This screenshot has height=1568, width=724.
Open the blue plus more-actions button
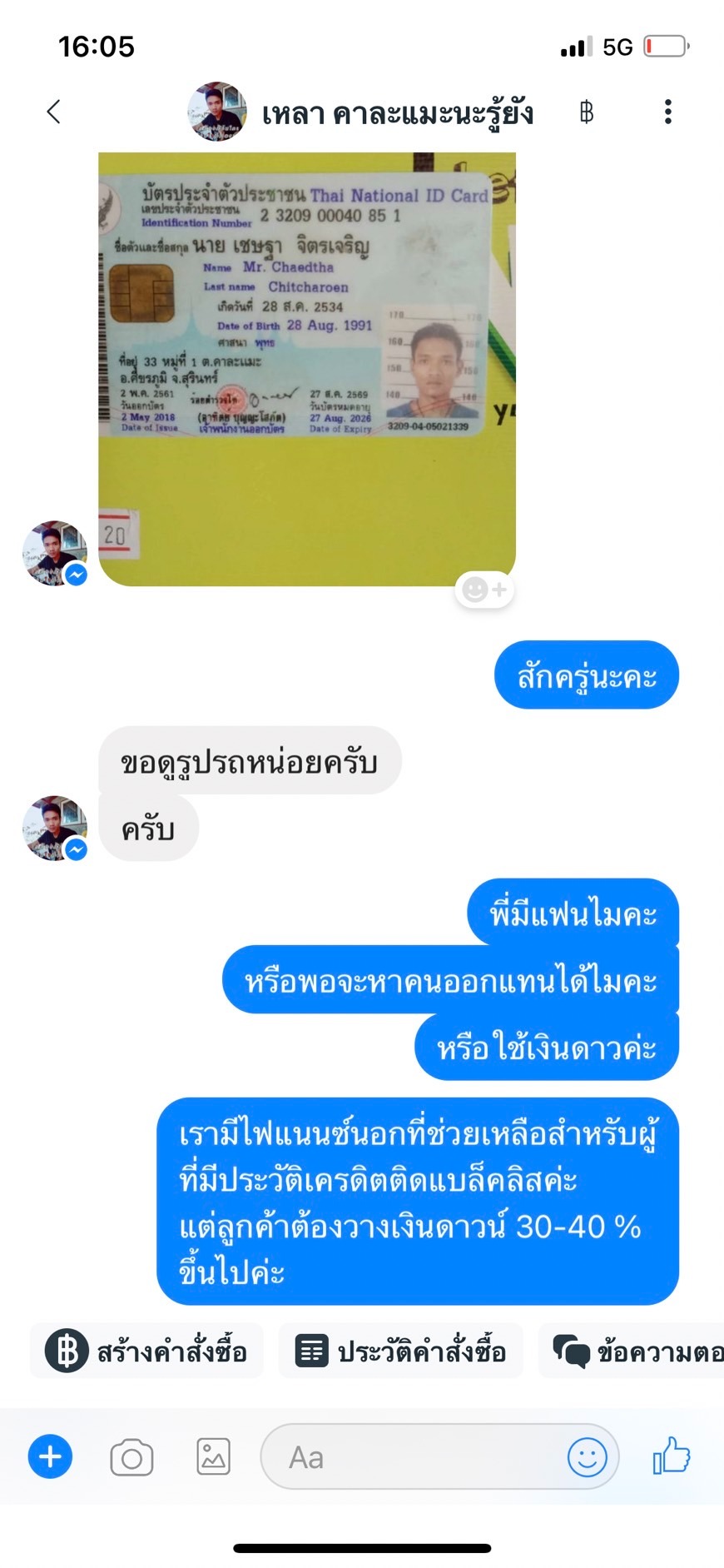pyautogui.click(x=50, y=1456)
